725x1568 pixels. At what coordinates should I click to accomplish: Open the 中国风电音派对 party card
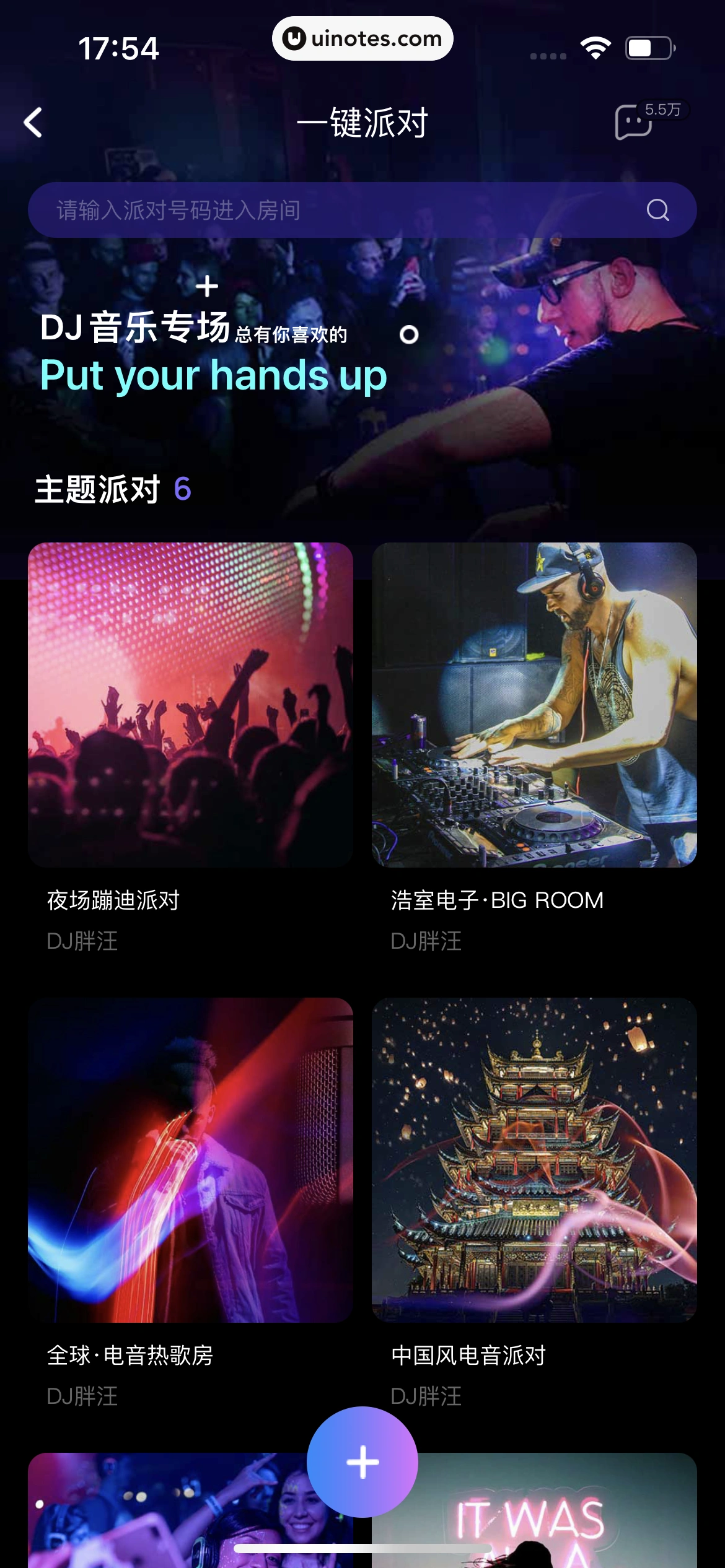point(534,1159)
